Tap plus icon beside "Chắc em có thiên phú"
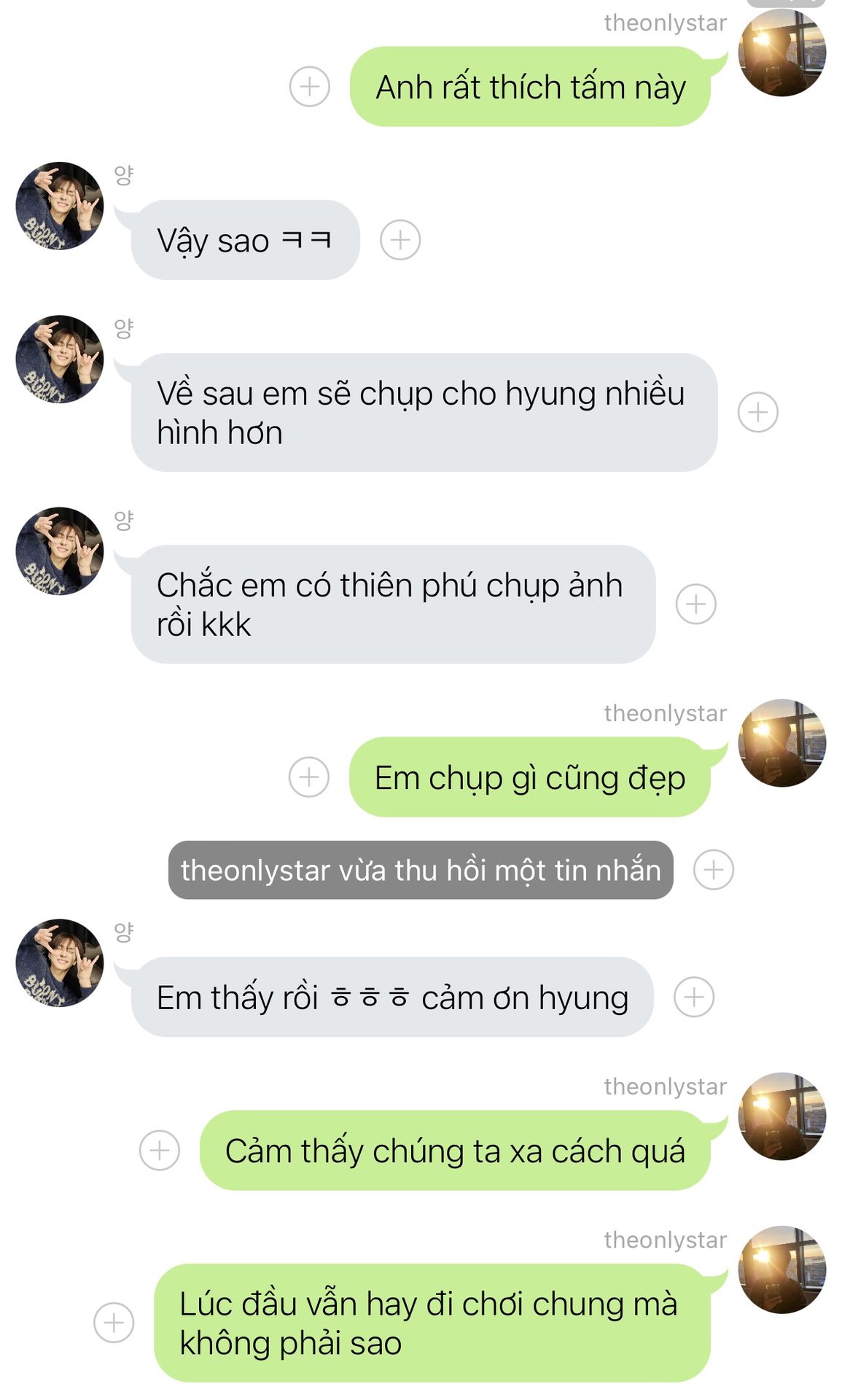This screenshot has height=1400, width=842. click(696, 604)
